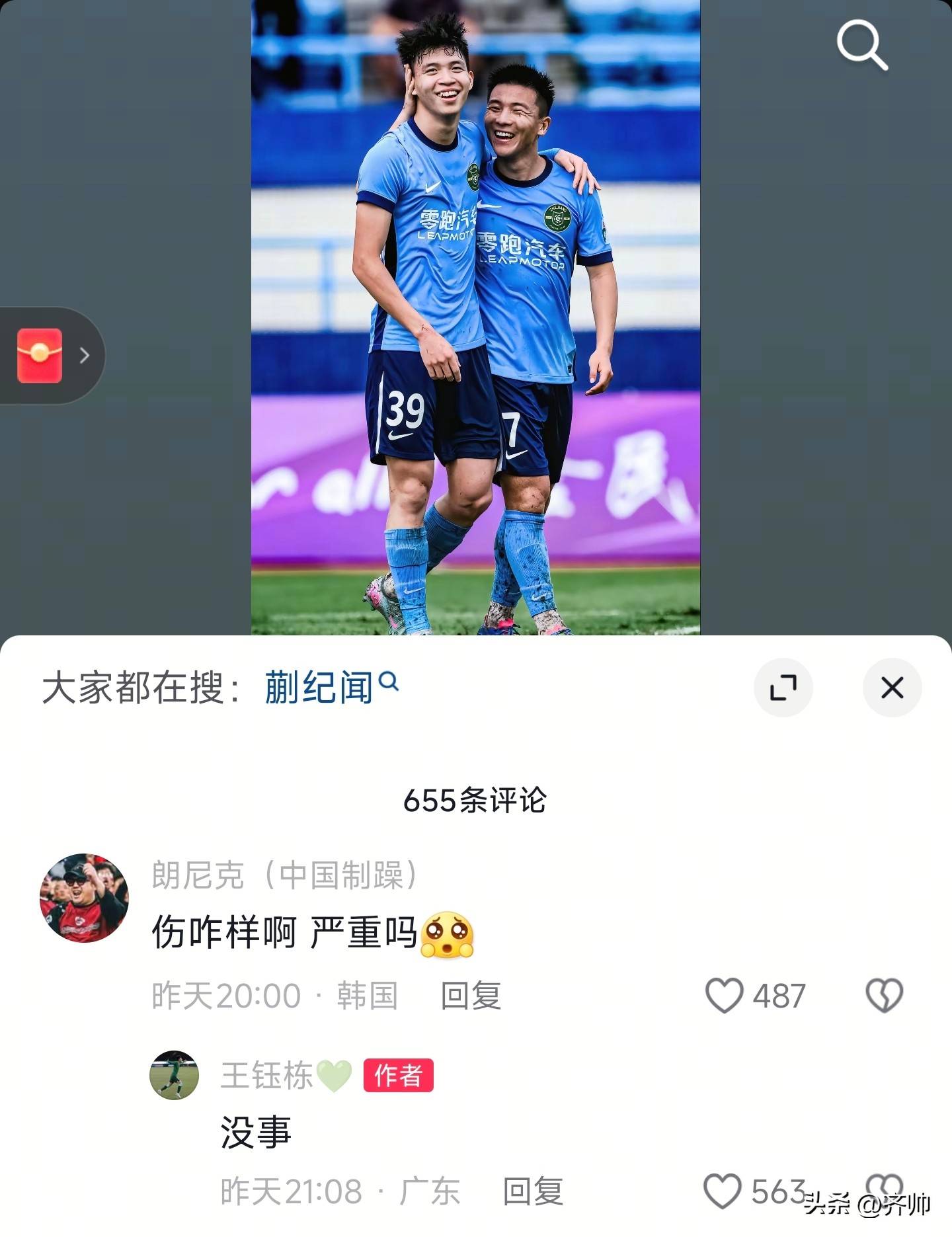Viewport: 952px width, 1237px height.
Task: Collapse the comments panel with the X
Action: [x=891, y=688]
